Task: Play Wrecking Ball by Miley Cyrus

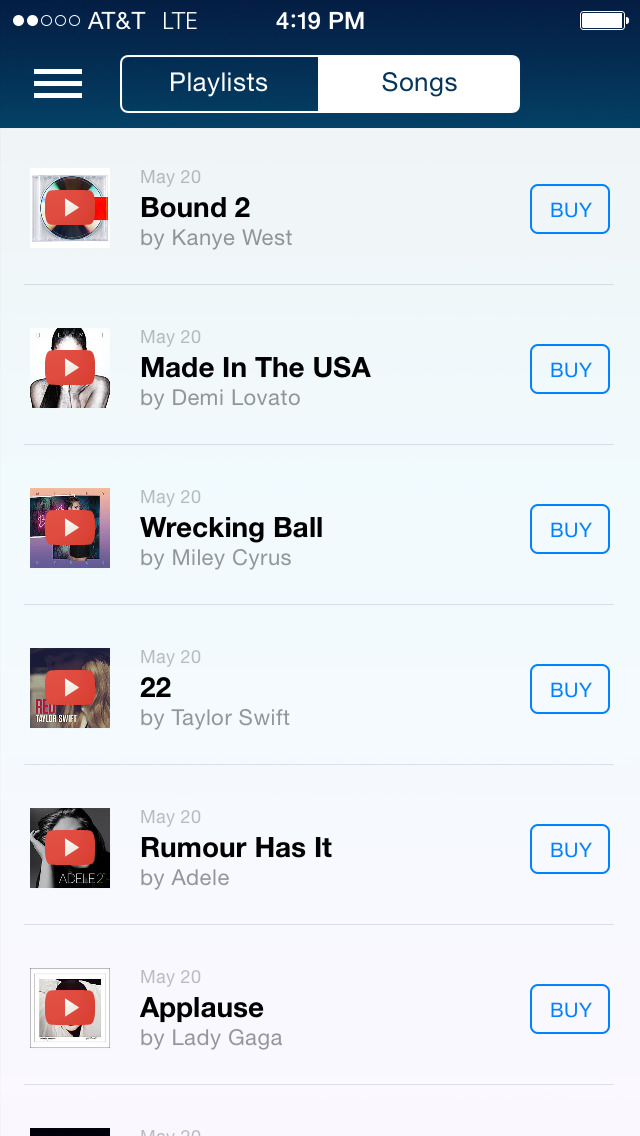Action: [70, 528]
